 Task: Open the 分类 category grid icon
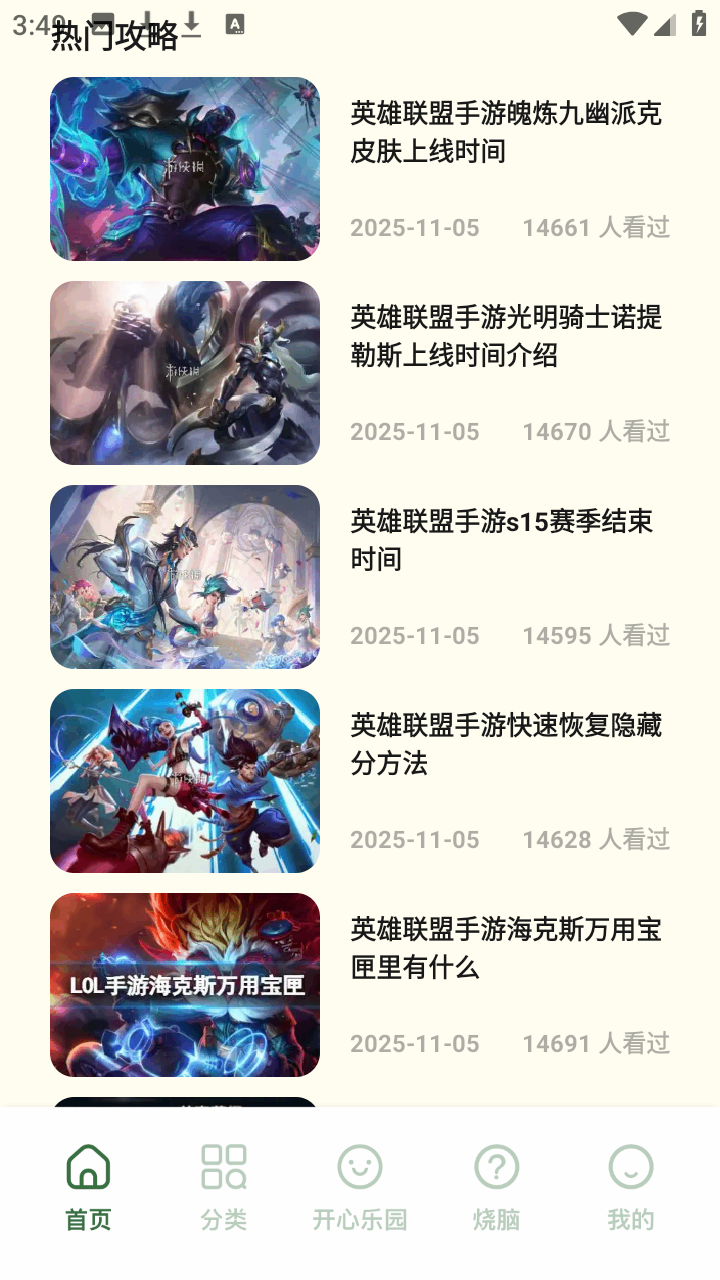224,1165
